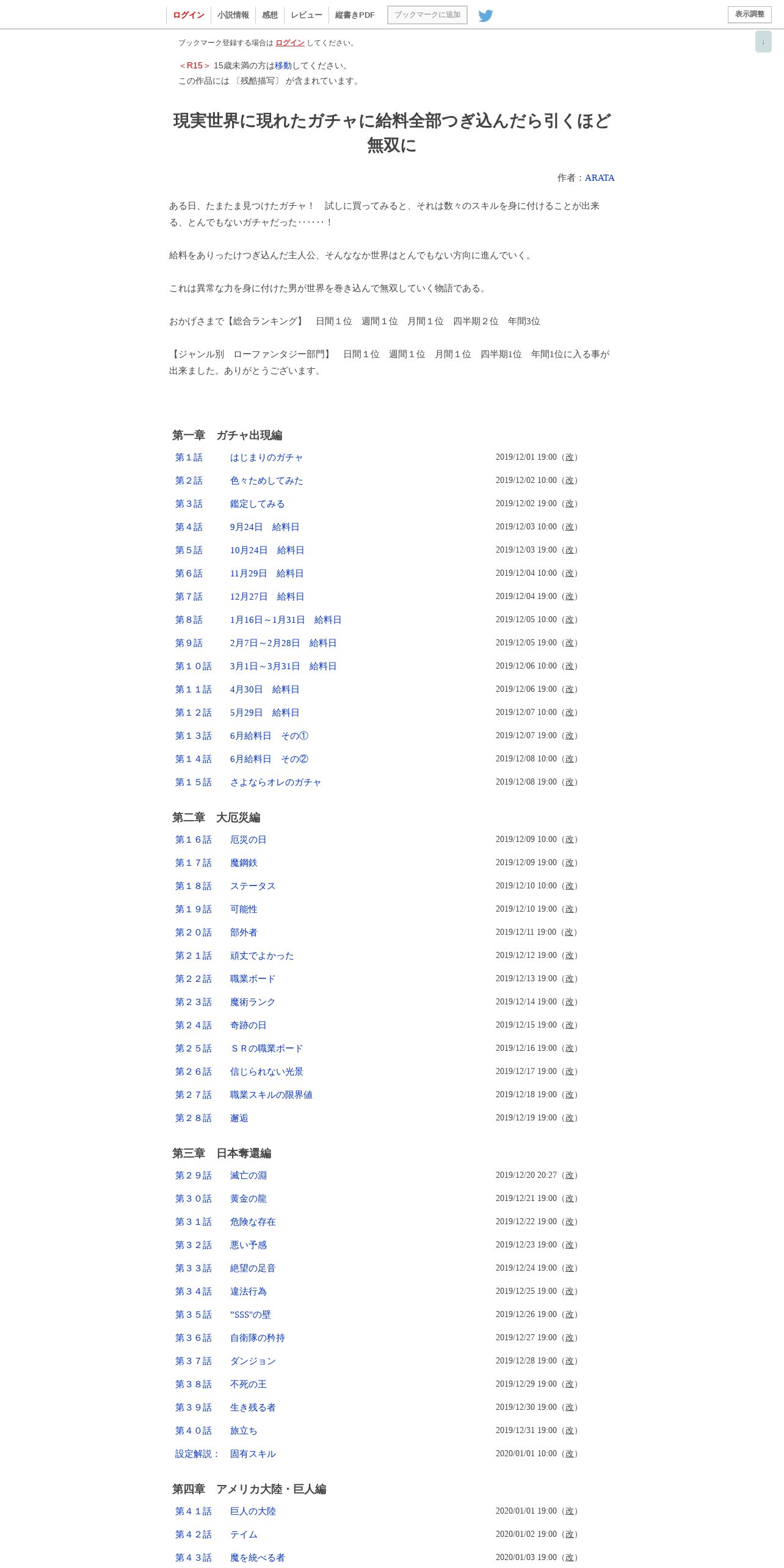This screenshot has height=1568, width=784.
Task: Open レビュー page
Action: [307, 15]
